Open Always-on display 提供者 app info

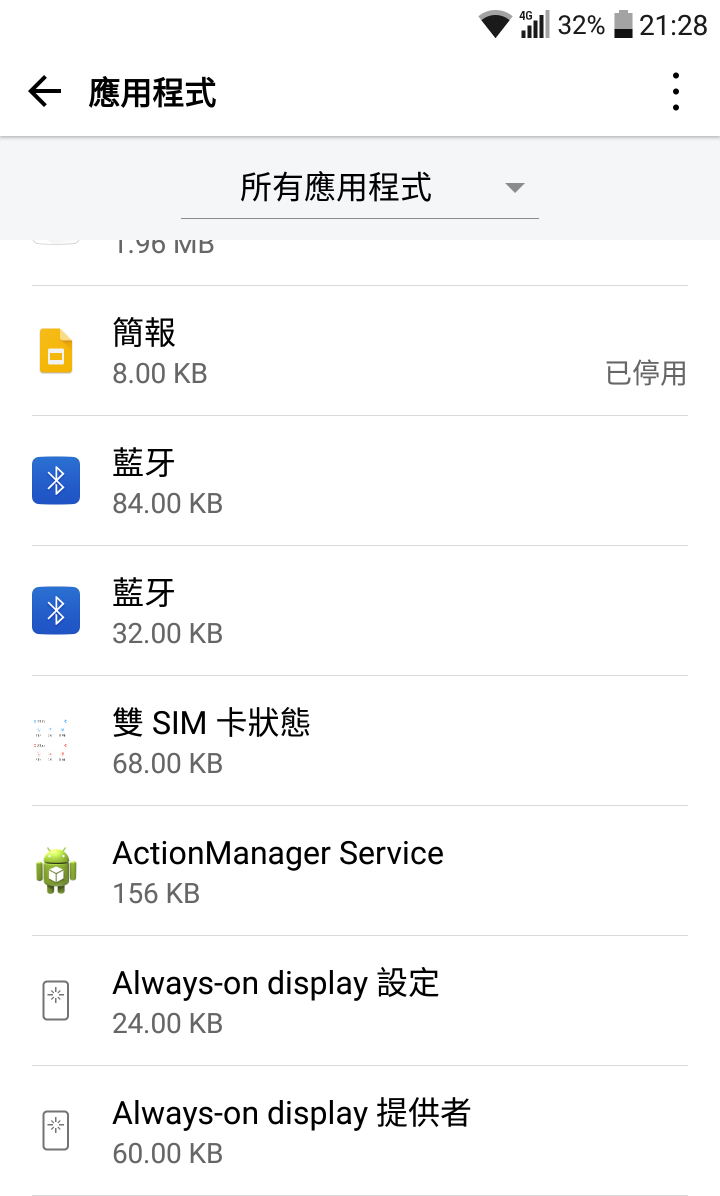[x=360, y=1130]
